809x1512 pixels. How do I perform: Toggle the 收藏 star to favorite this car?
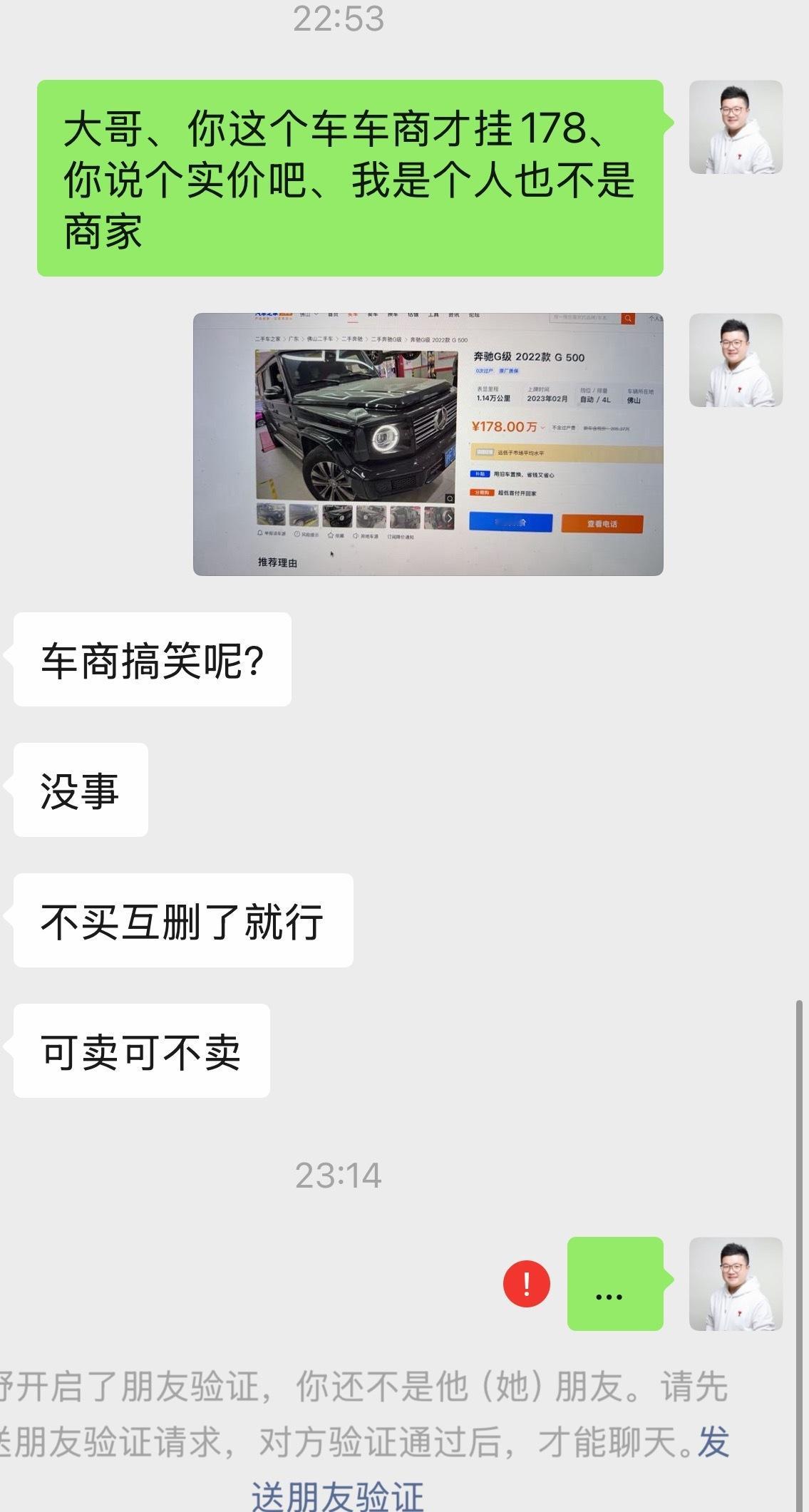330,534
